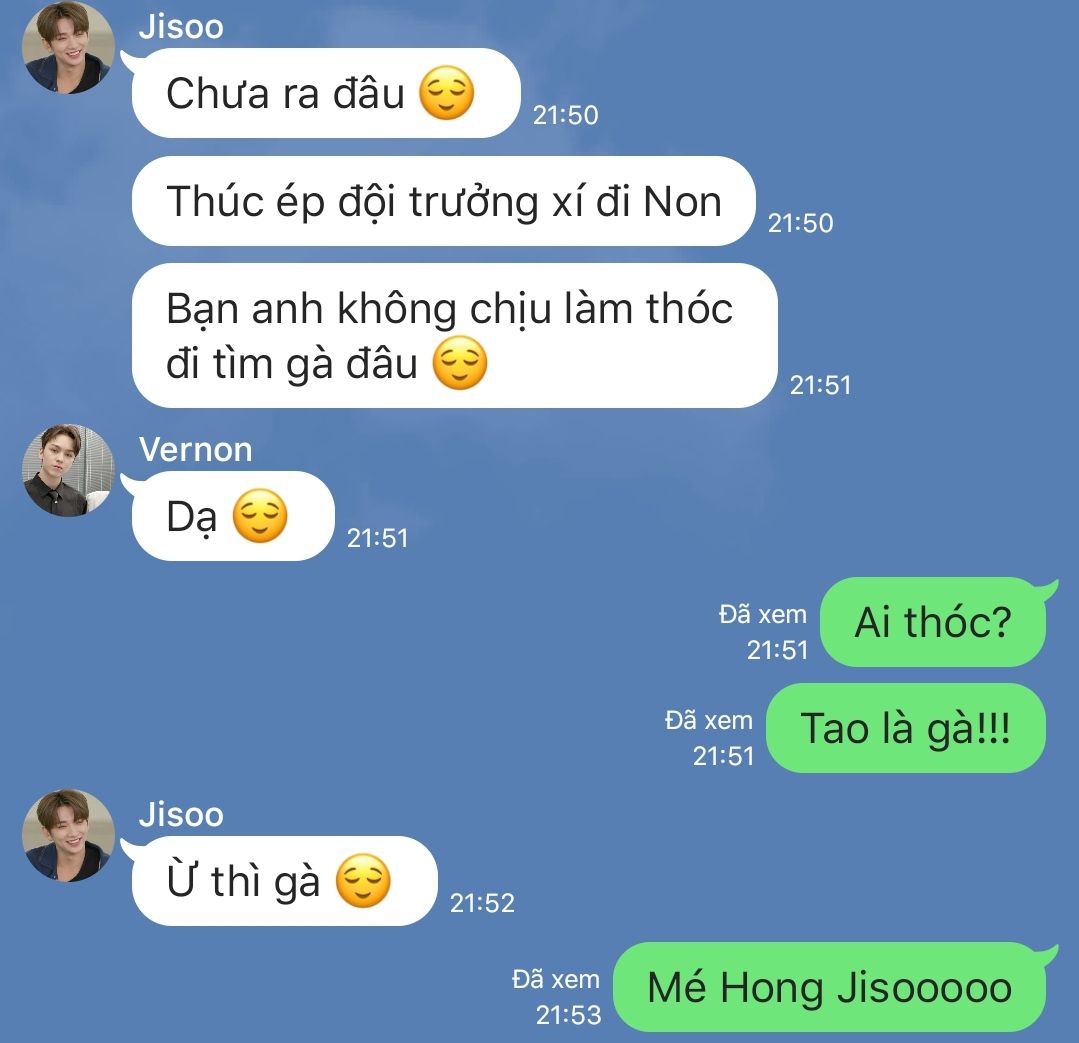This screenshot has height=1043, width=1079.
Task: Open Vernon's profile picture
Action: (68, 471)
